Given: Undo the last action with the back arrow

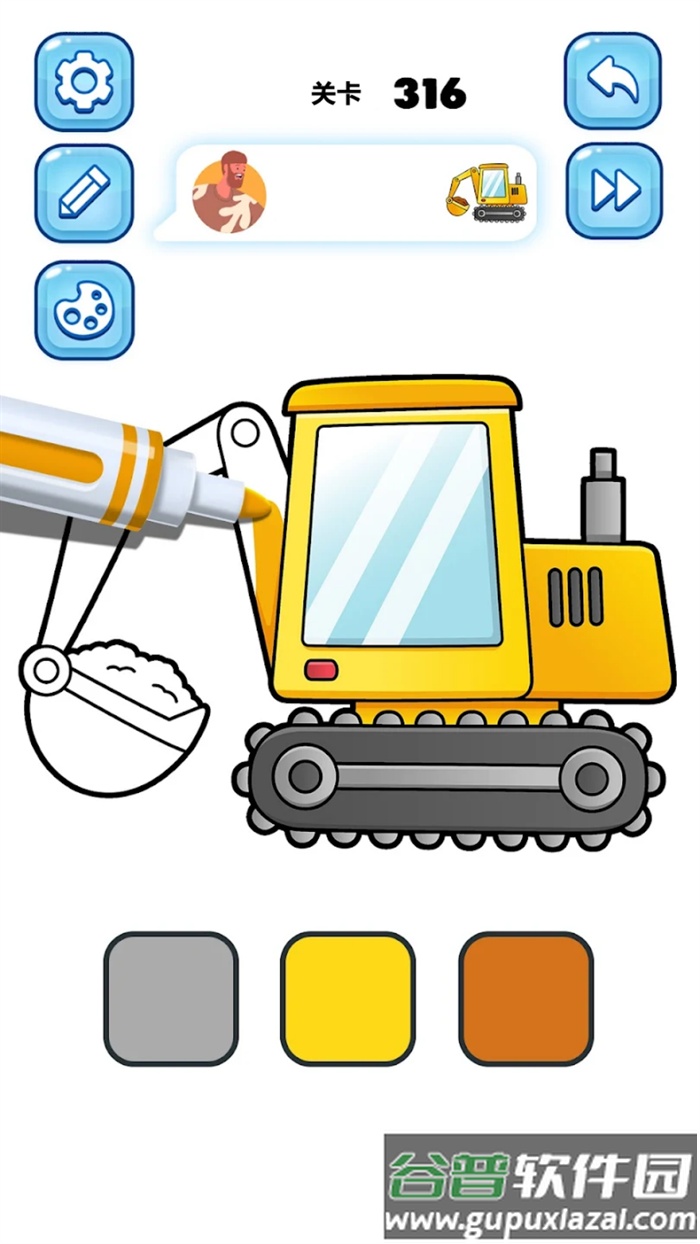Looking at the screenshot, I should (614, 81).
